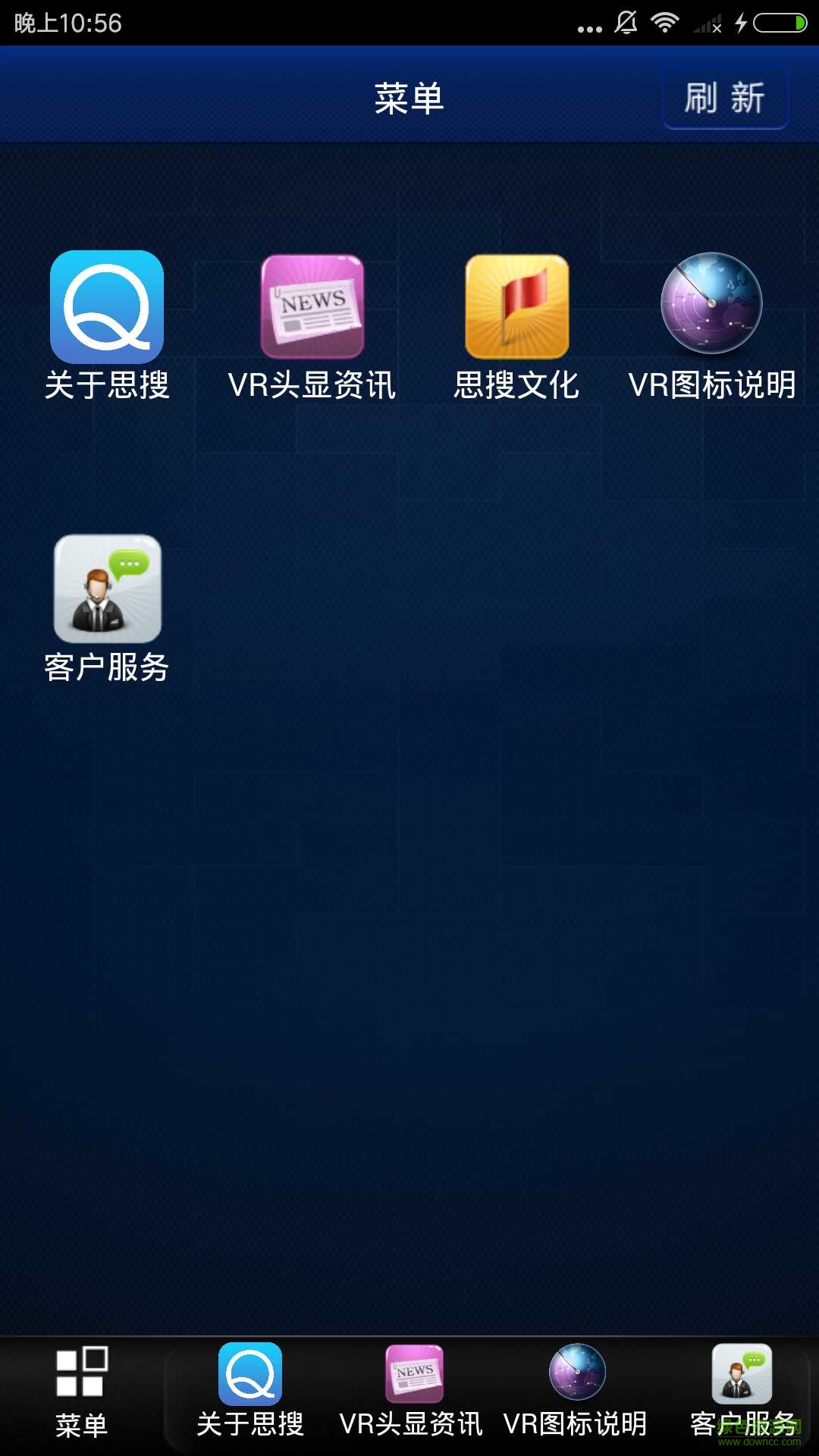Screen dimensions: 819x1456
Task: Open the 关于思搜 Q icon
Action: tap(106, 307)
